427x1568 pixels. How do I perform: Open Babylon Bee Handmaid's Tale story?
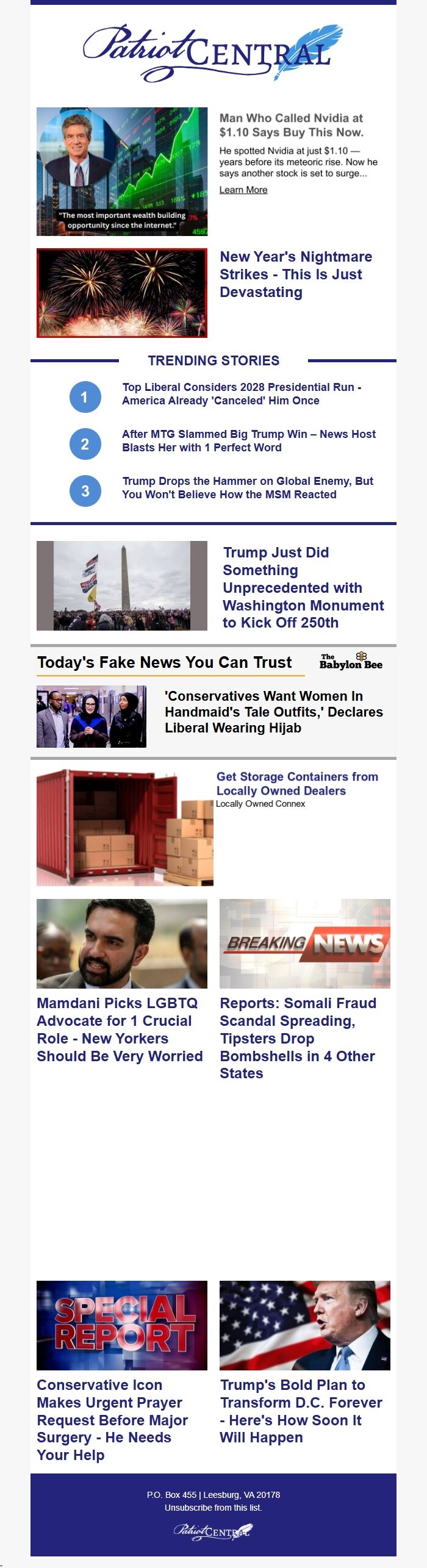[273, 712]
